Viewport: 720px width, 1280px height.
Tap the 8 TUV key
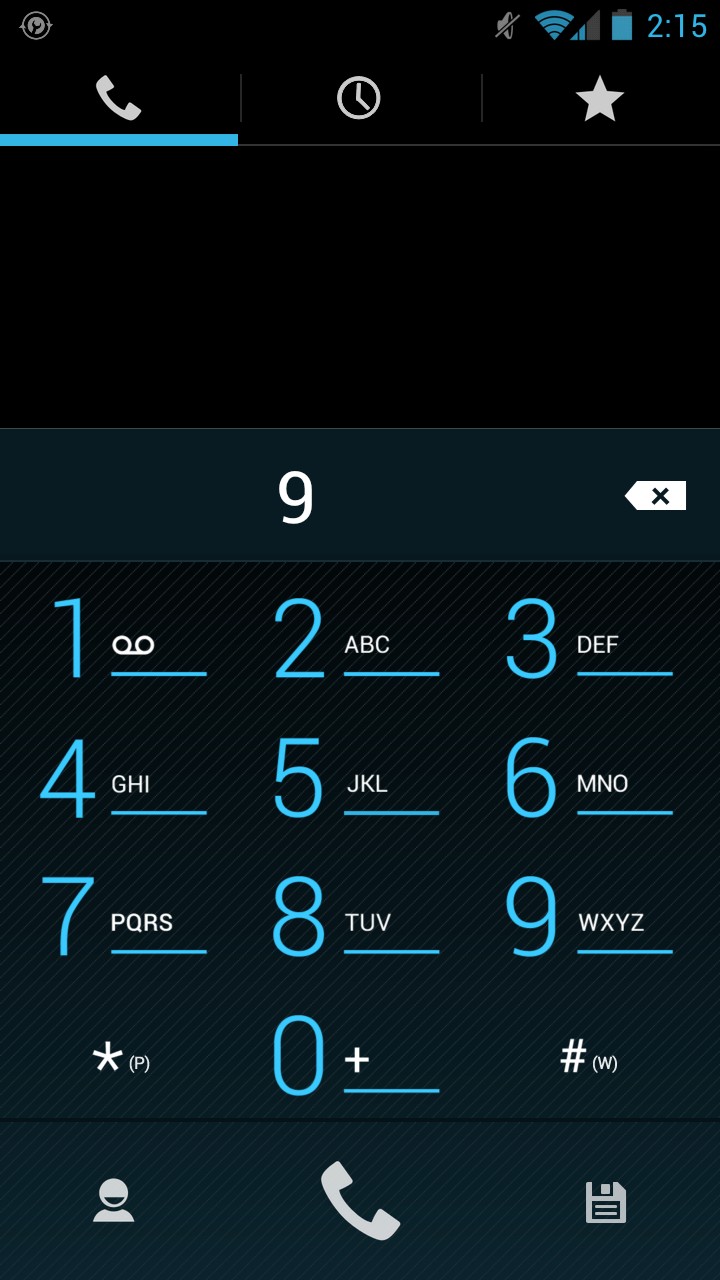359,916
